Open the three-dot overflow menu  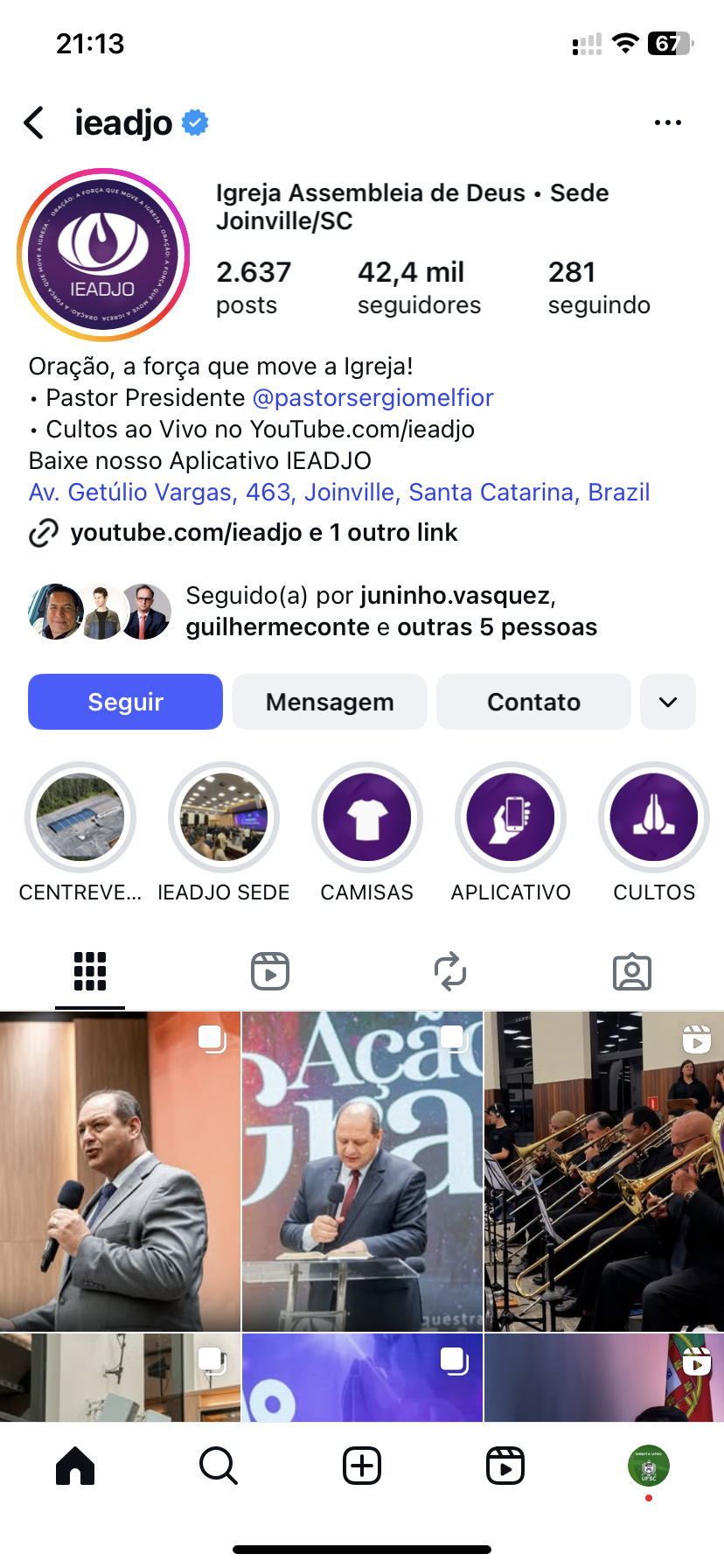click(x=667, y=123)
